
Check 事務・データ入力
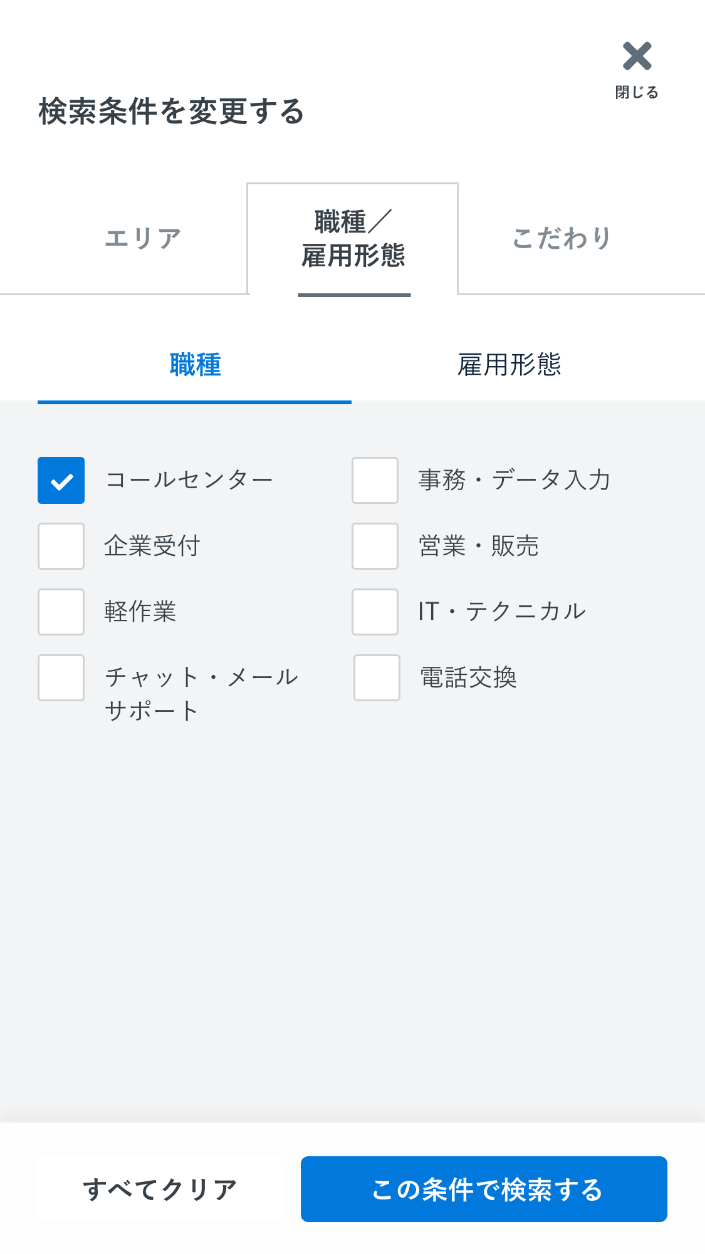(375, 480)
